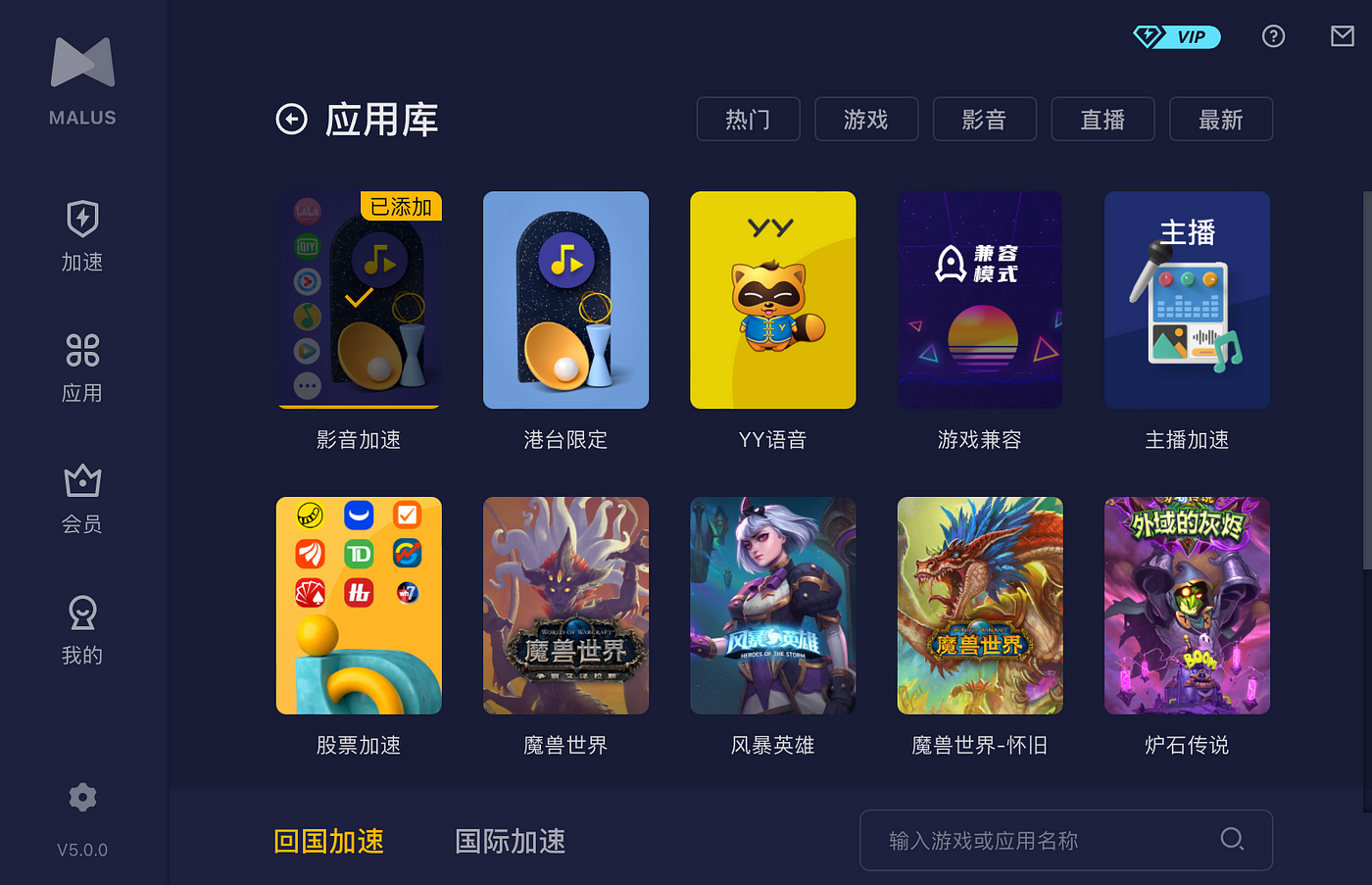Switch to the 加速 sidebar tab
Viewport: 1372px width, 885px height.
pos(82,235)
